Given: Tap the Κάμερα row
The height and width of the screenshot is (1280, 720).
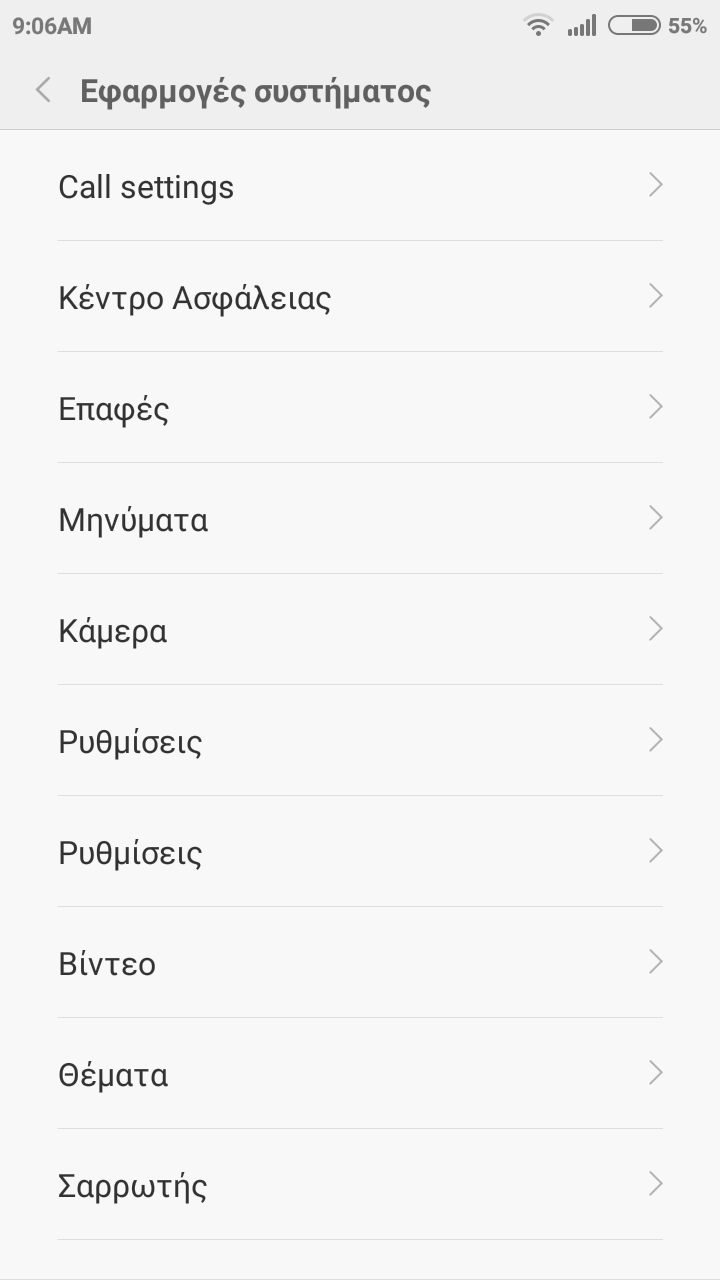Looking at the screenshot, I should (360, 630).
